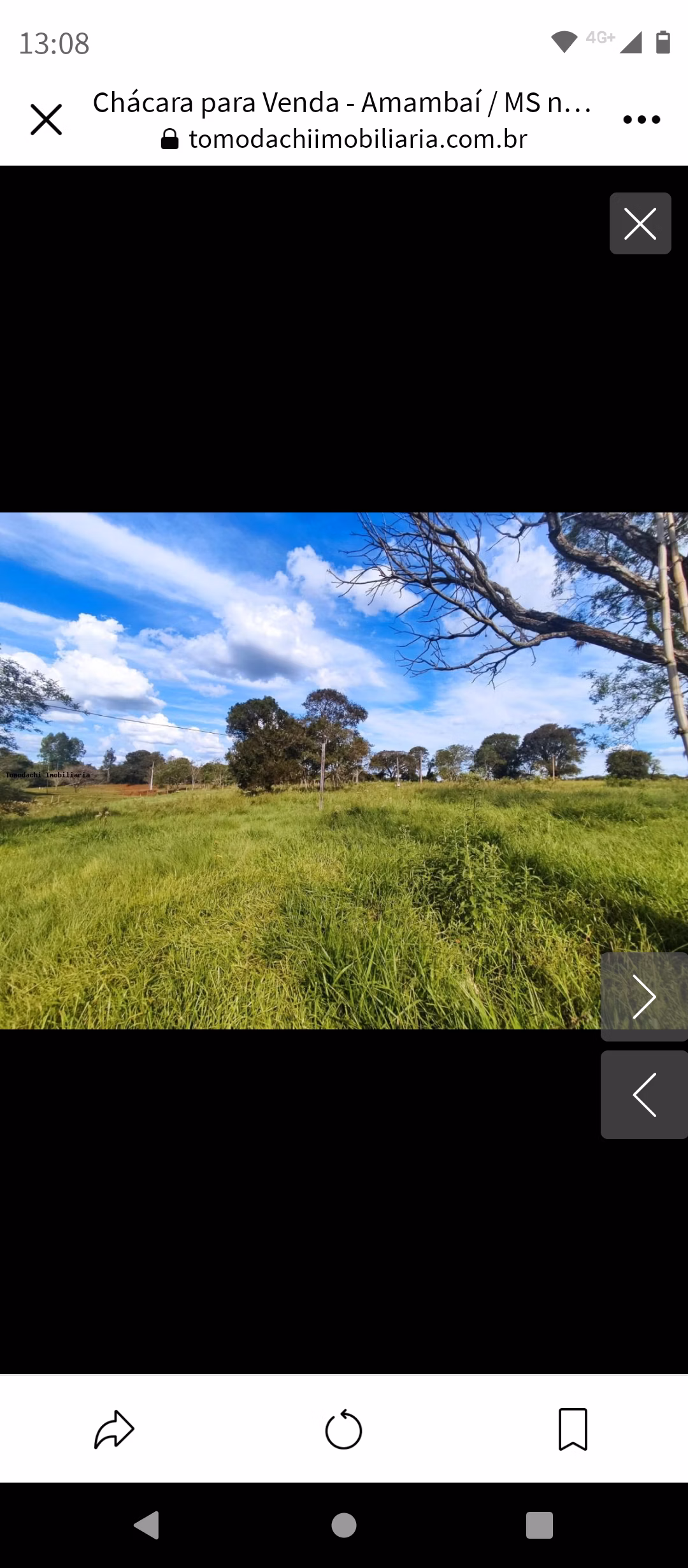Viewport: 688px width, 1568px height.
Task: Go to the next property photo
Action: (x=643, y=996)
